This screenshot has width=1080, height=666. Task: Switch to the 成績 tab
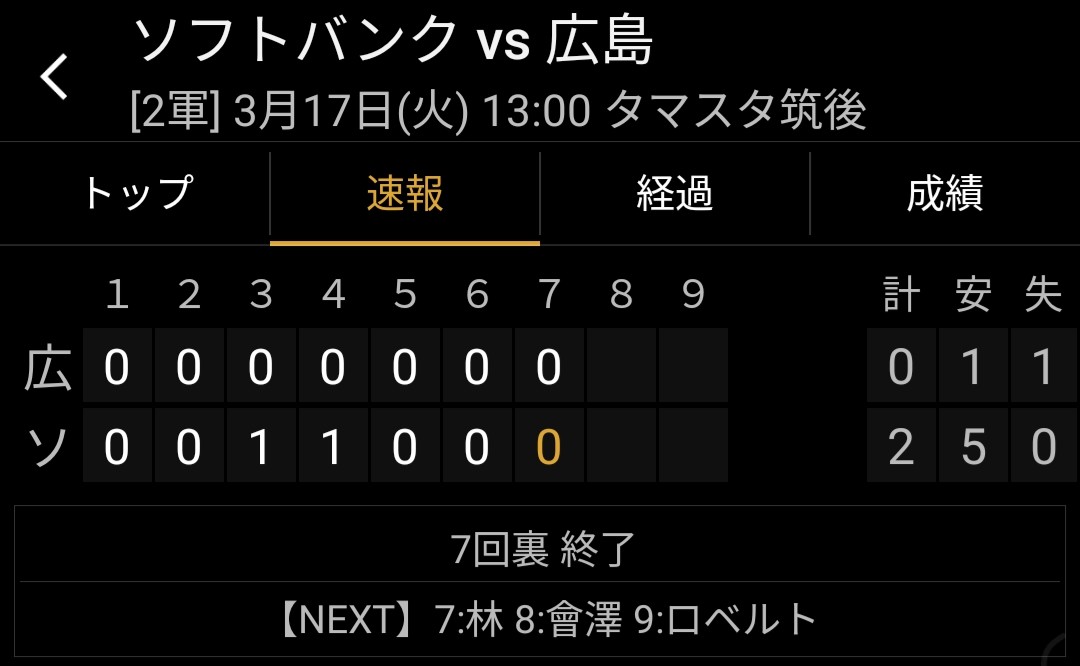[x=945, y=193]
